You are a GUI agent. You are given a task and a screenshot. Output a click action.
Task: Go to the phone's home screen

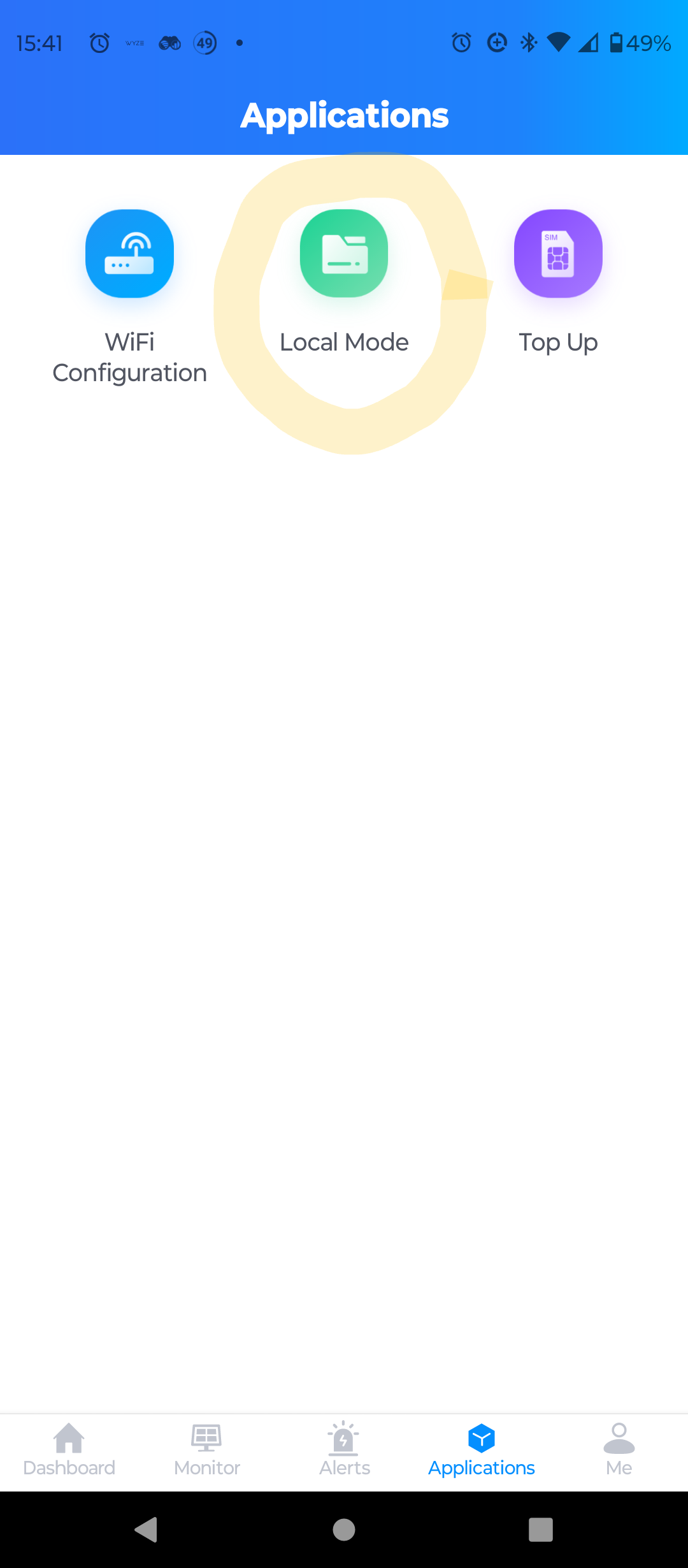[x=344, y=1529]
